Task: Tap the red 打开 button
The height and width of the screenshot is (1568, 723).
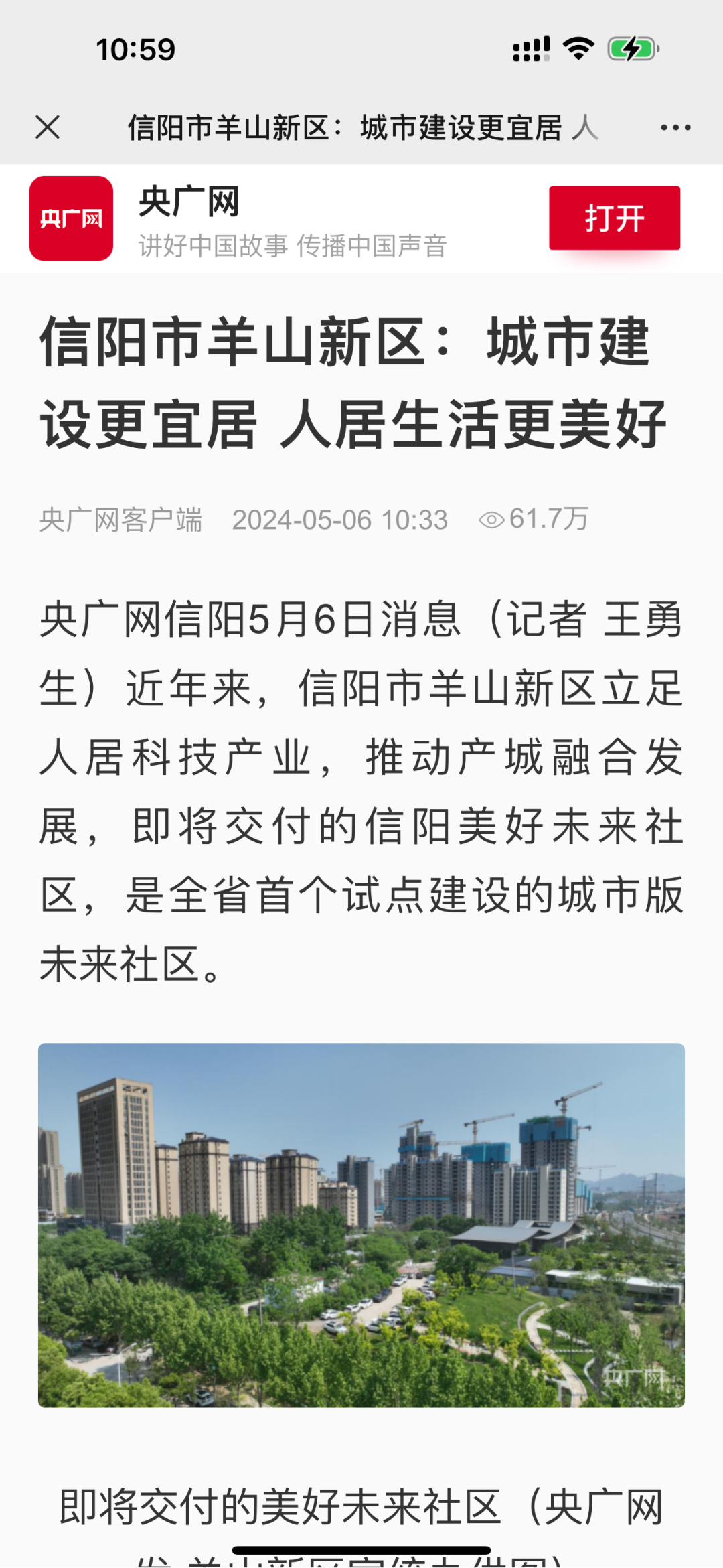Action: [614, 218]
